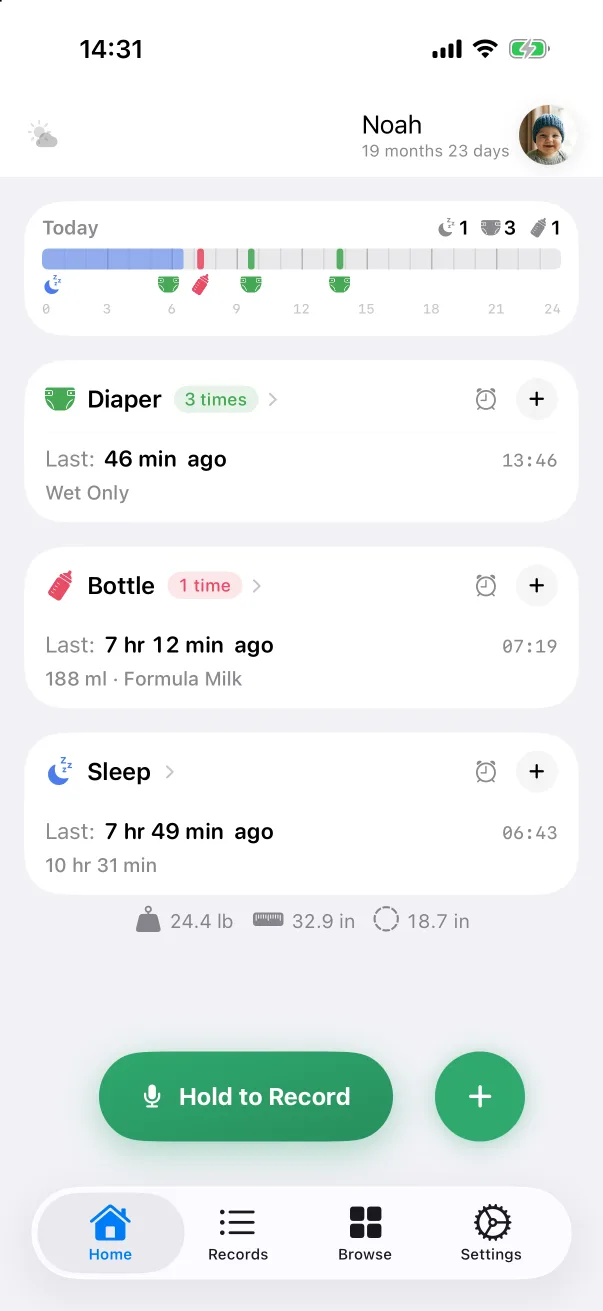603x1311 pixels.
Task: Go to the Settings tab
Action: (491, 1234)
